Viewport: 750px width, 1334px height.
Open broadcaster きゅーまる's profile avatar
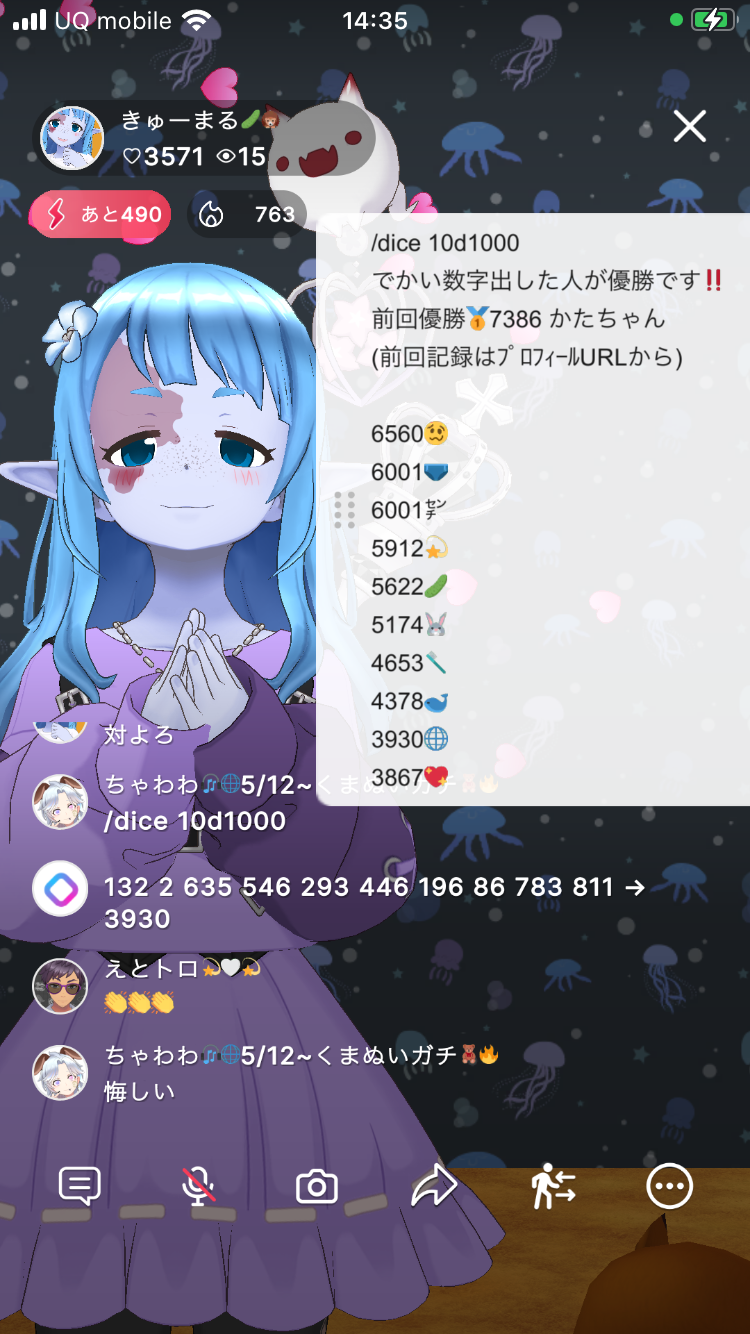[x=72, y=138]
